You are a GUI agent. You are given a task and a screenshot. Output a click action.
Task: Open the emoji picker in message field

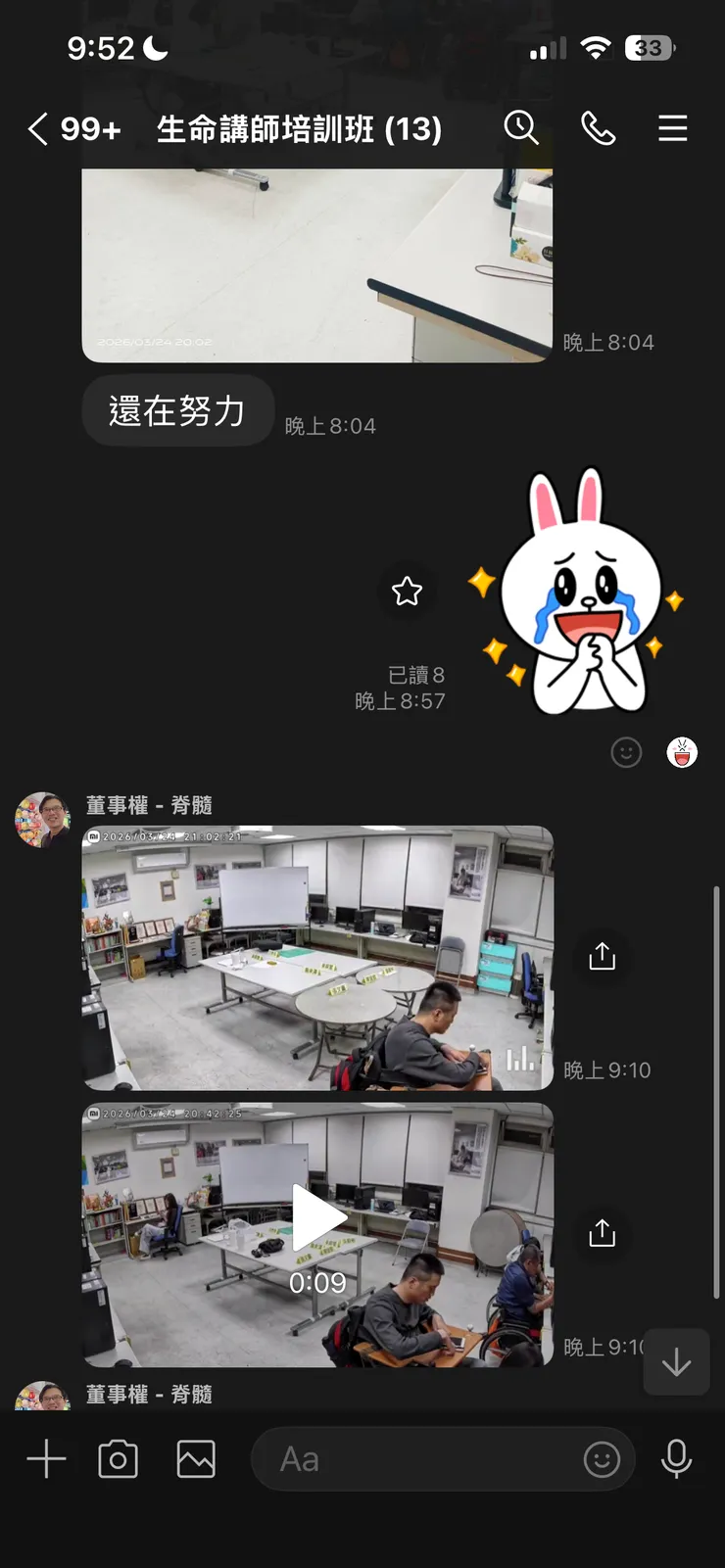tap(604, 1458)
